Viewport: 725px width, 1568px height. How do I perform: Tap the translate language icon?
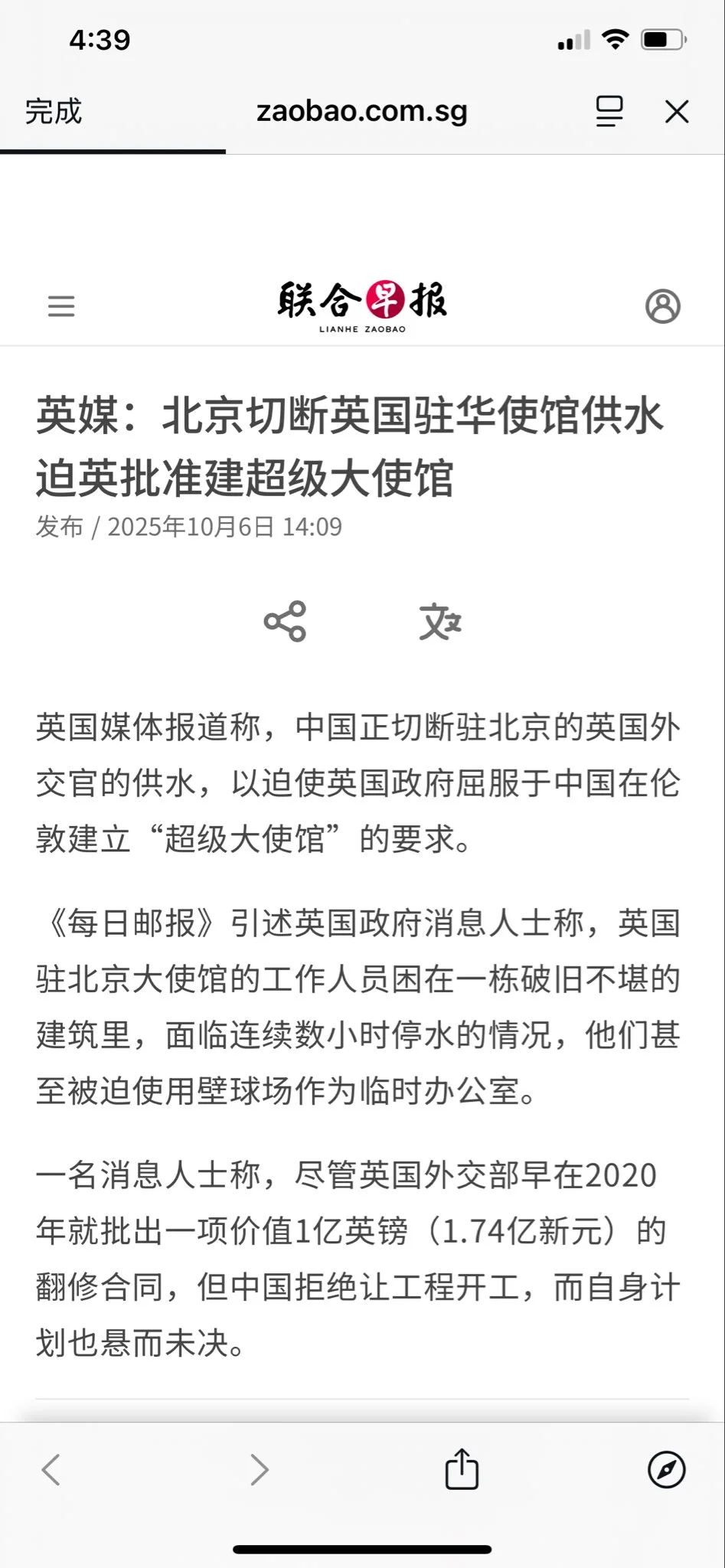tap(440, 621)
